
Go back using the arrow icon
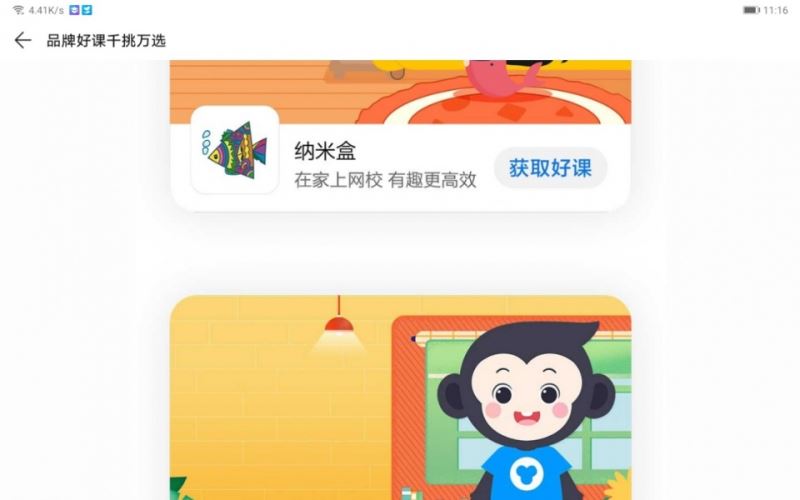point(22,41)
